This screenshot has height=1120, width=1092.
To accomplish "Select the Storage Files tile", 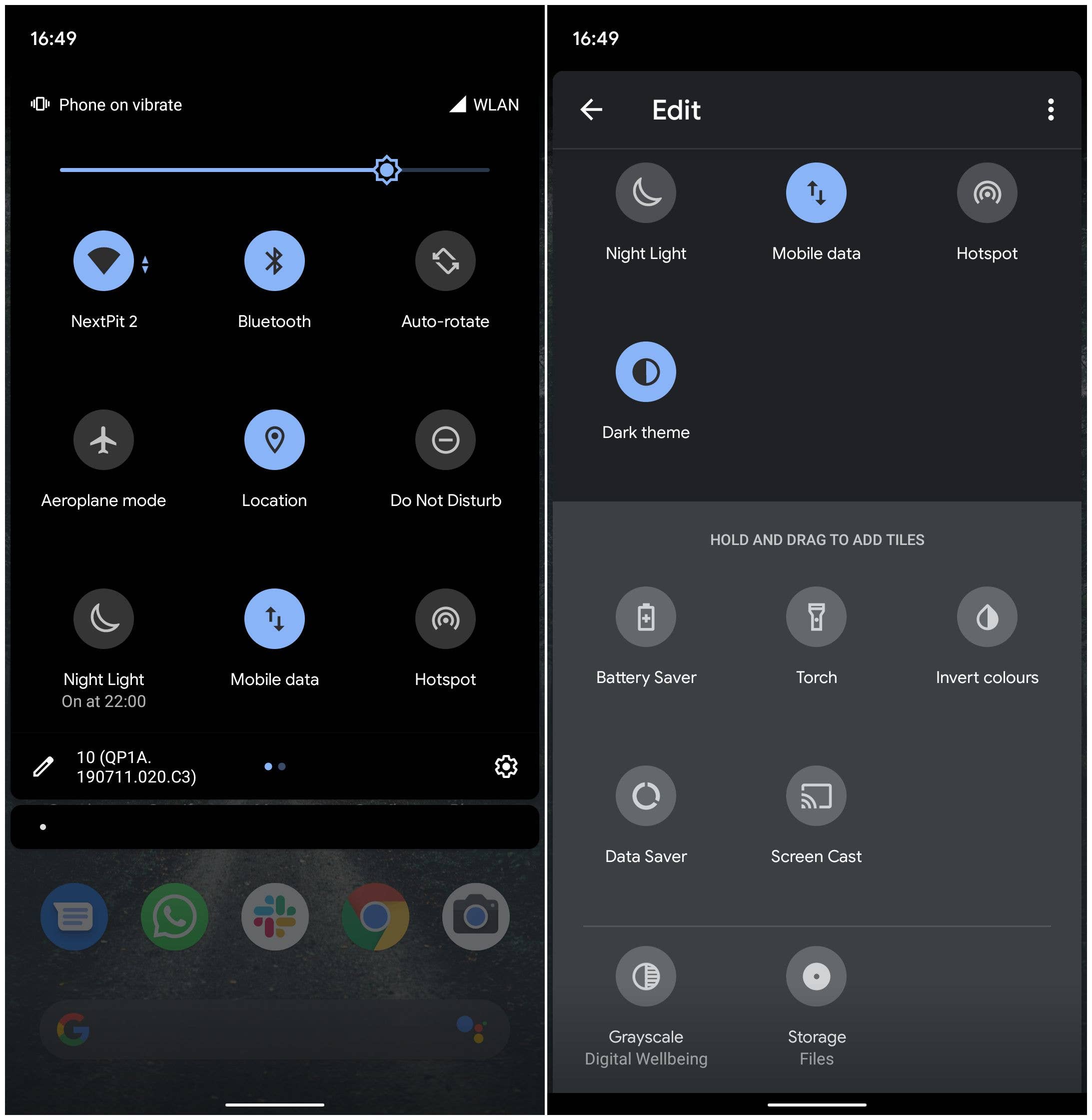I will (816, 976).
